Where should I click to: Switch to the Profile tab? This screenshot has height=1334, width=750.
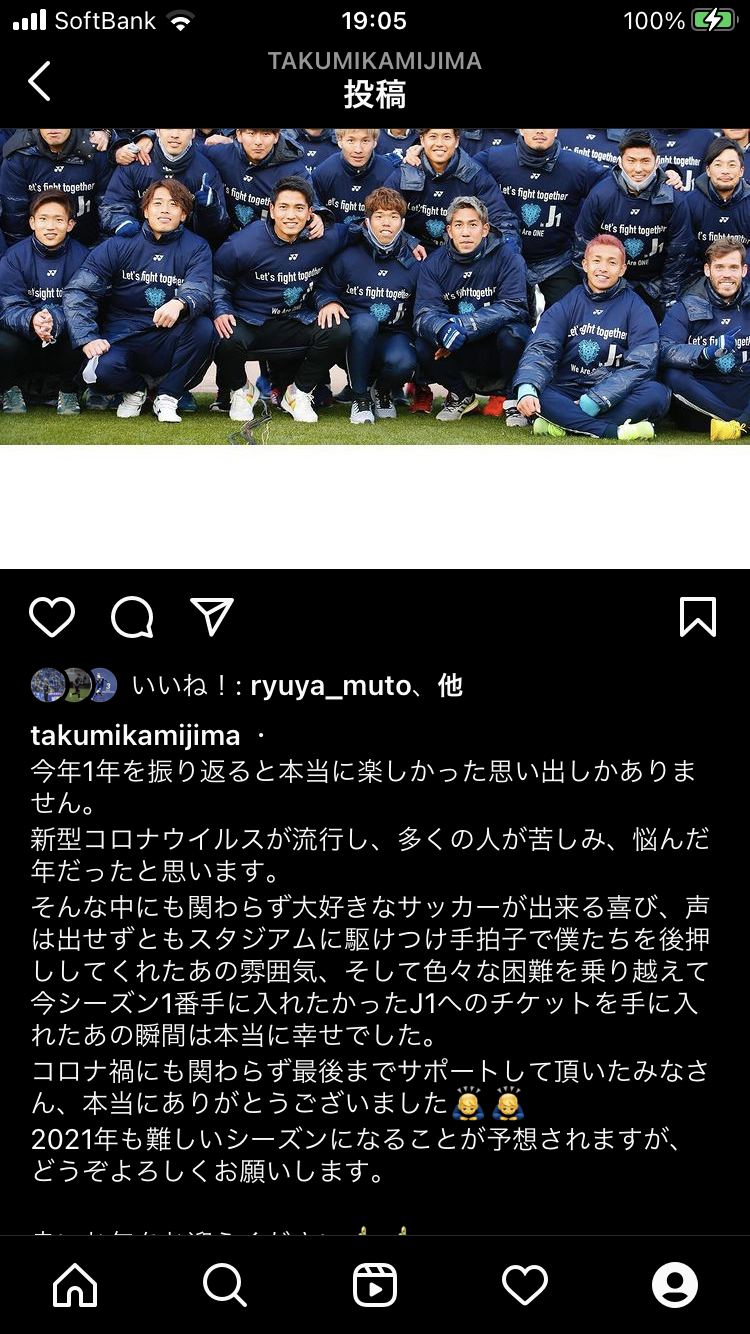pyautogui.click(x=675, y=1284)
